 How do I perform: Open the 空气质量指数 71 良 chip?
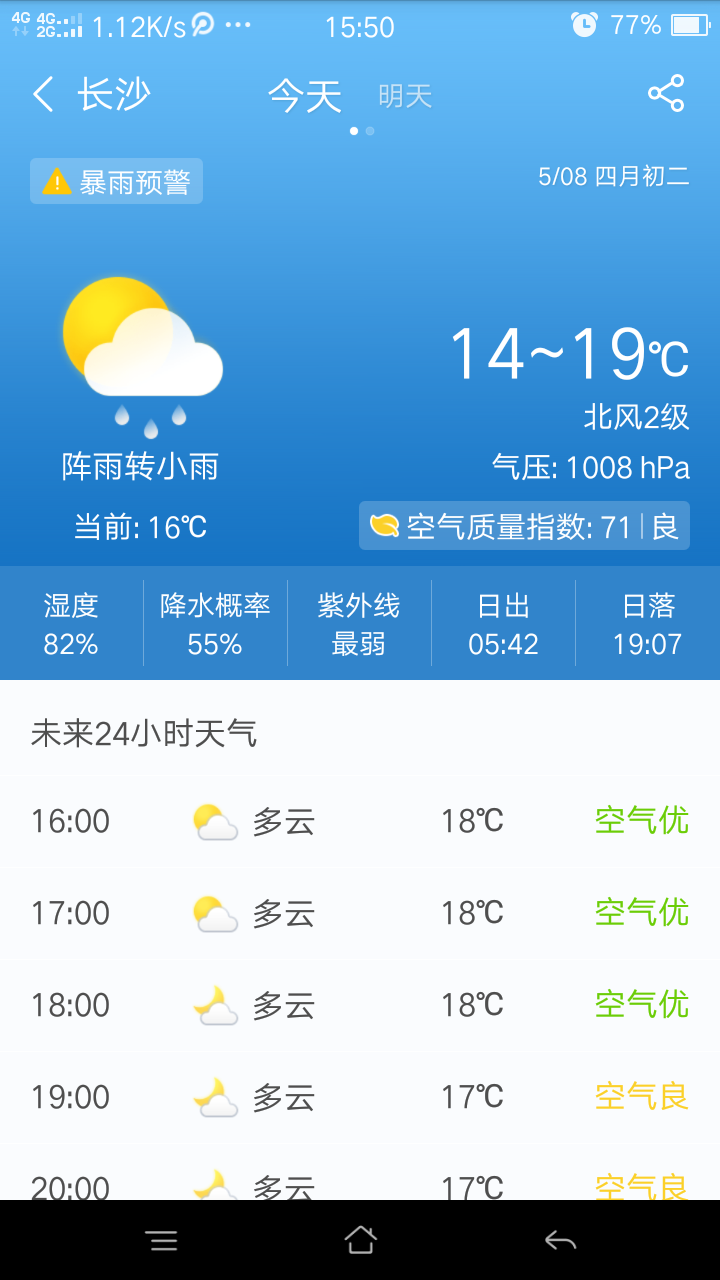[x=524, y=525]
